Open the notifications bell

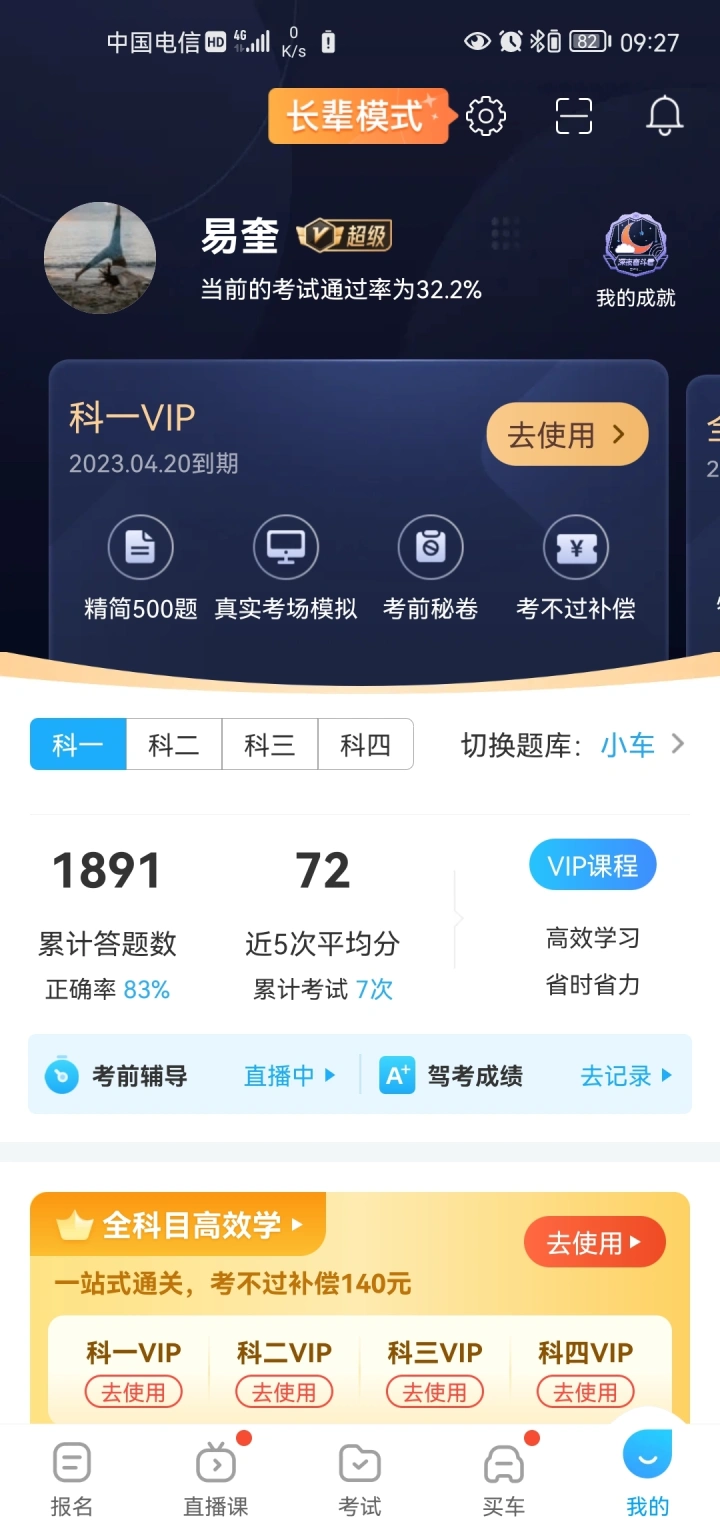point(664,116)
